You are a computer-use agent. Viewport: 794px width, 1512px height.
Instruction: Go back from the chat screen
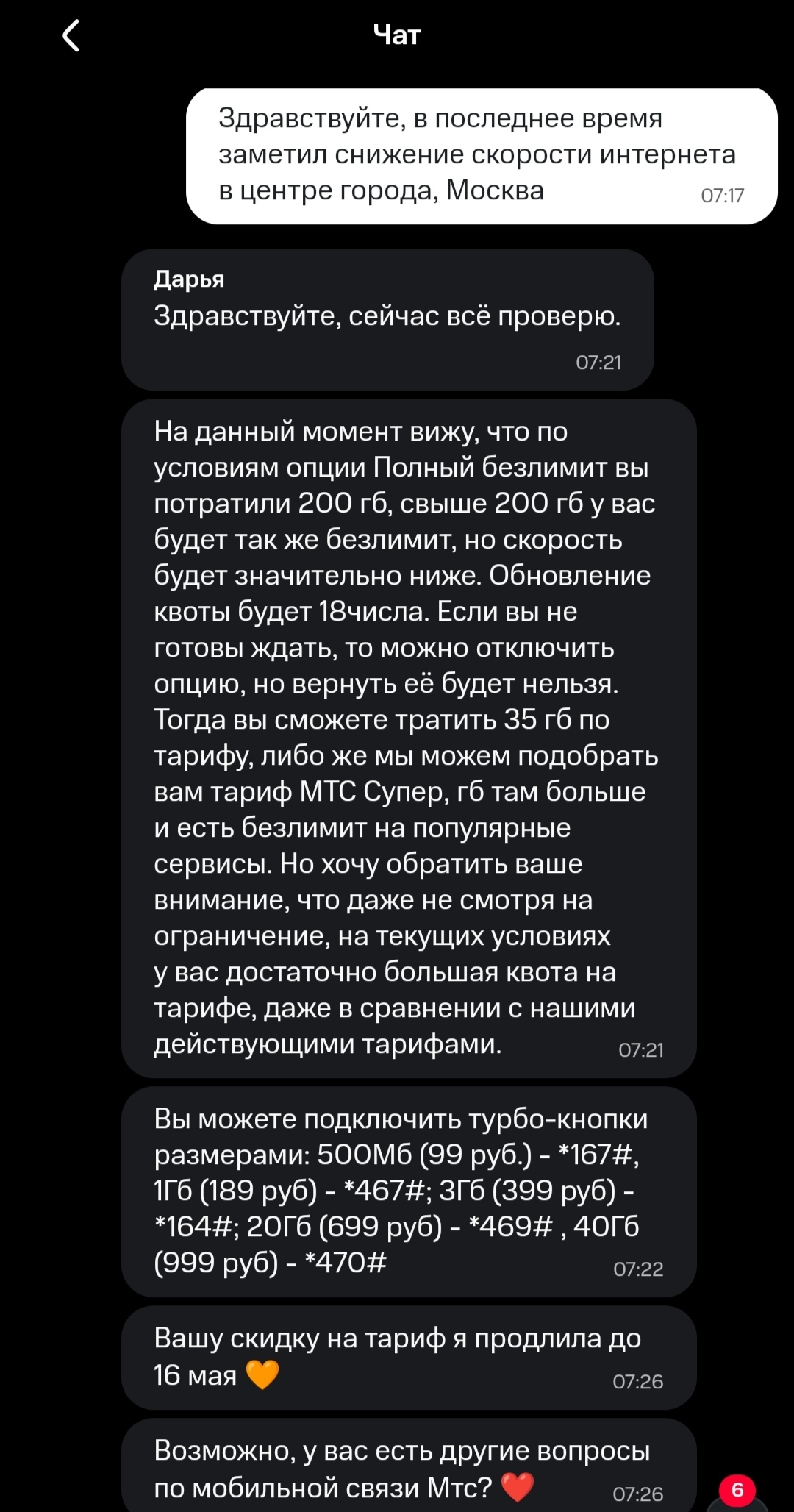pyautogui.click(x=71, y=35)
